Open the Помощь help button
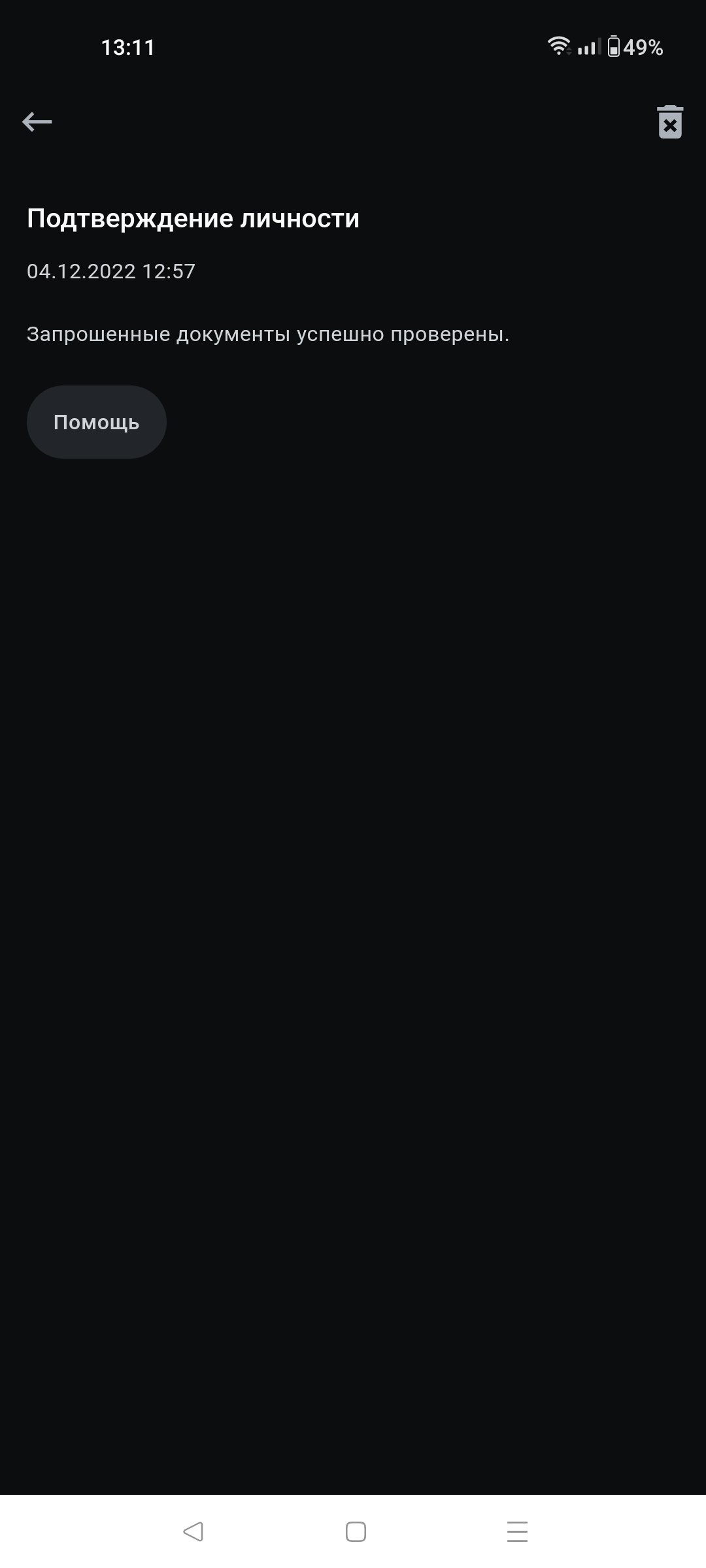Screen dimensions: 706x1568 97,422
